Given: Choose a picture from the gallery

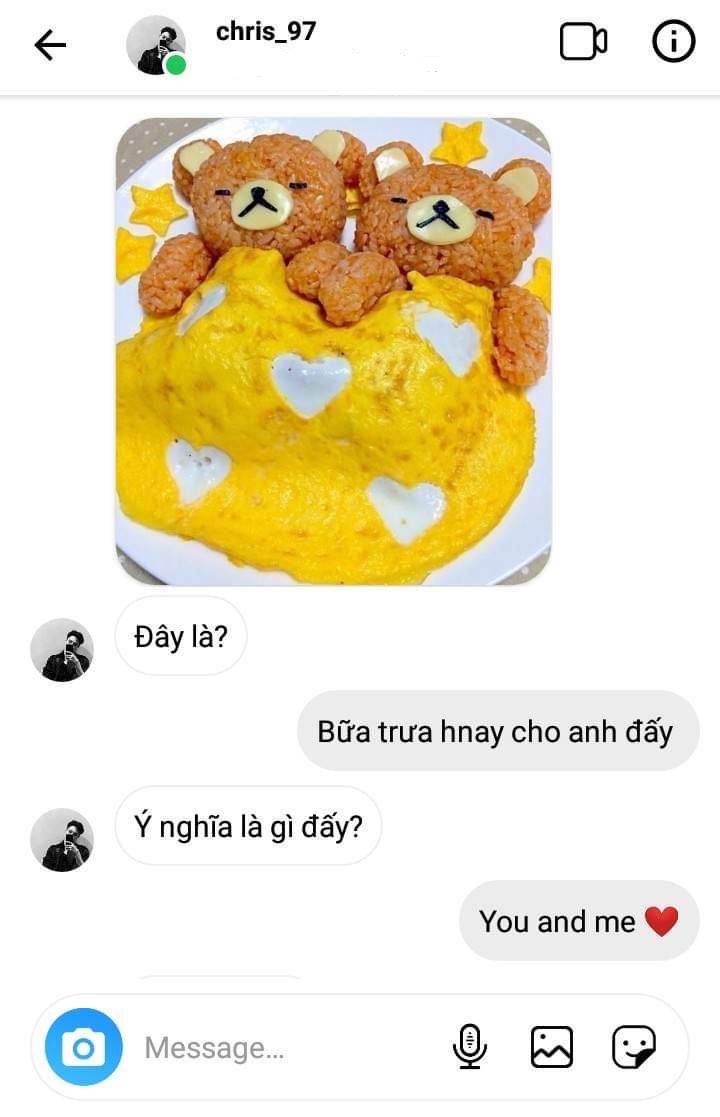Looking at the screenshot, I should [551, 1047].
